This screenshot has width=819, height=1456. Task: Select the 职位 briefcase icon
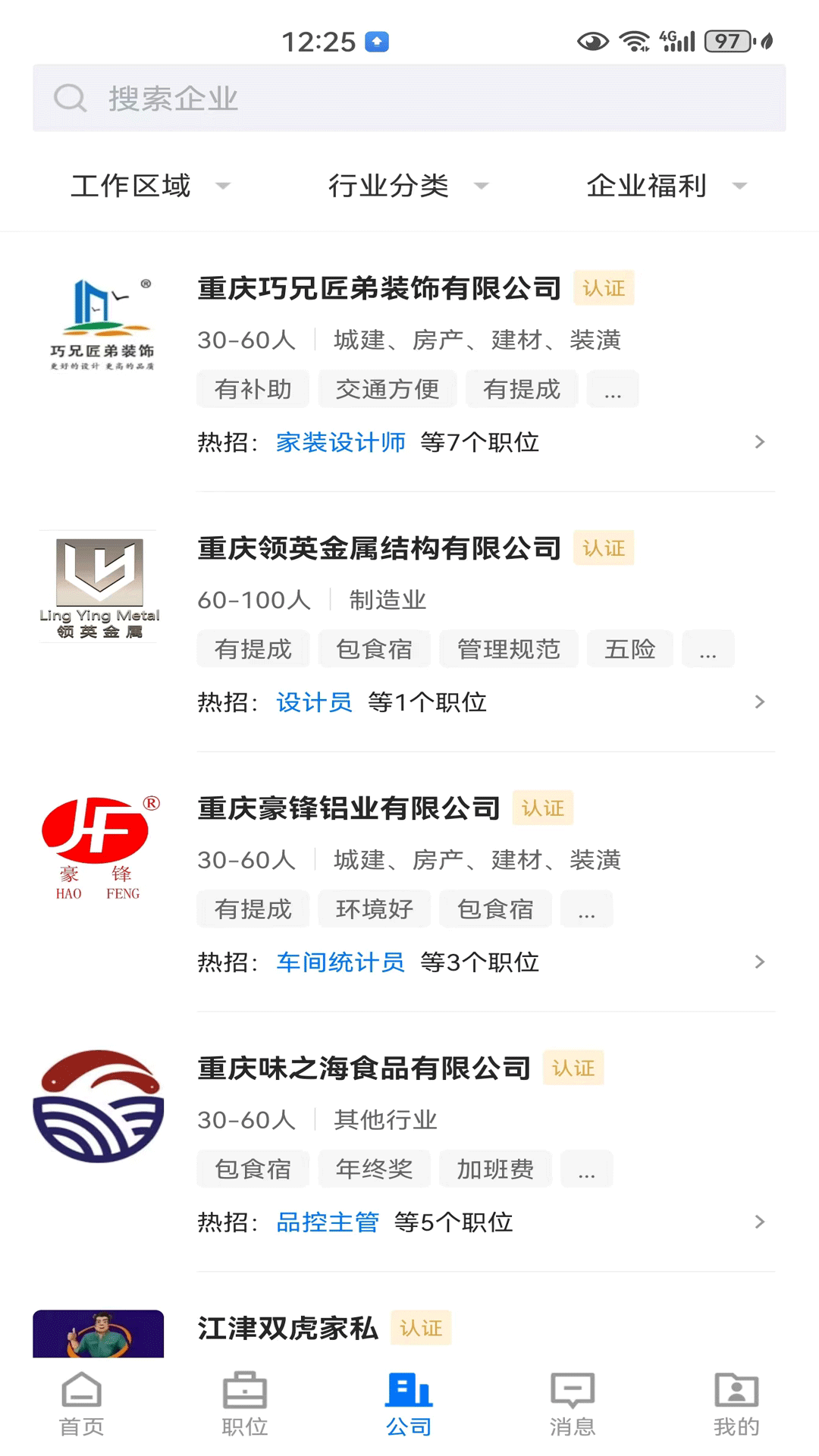243,1391
